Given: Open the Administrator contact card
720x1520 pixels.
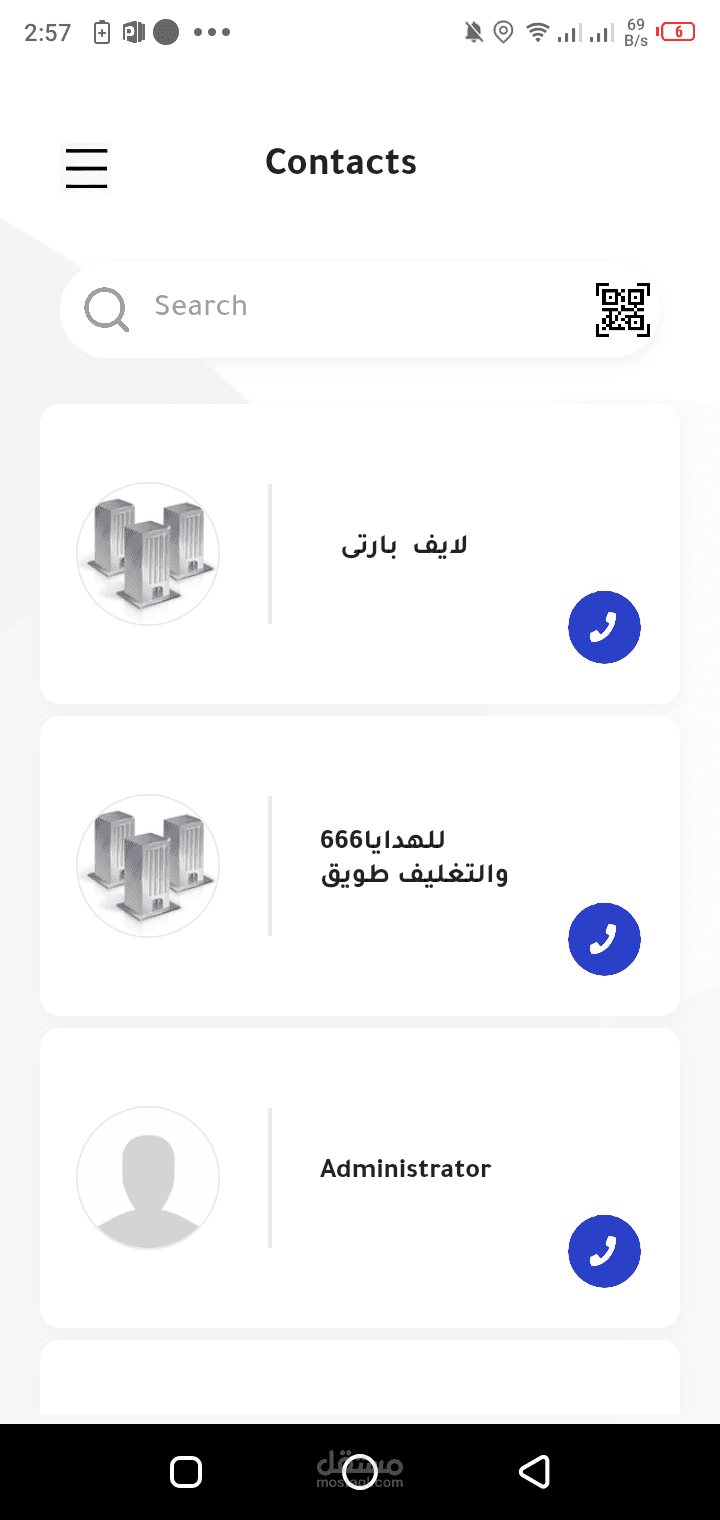Looking at the screenshot, I should click(405, 1169).
